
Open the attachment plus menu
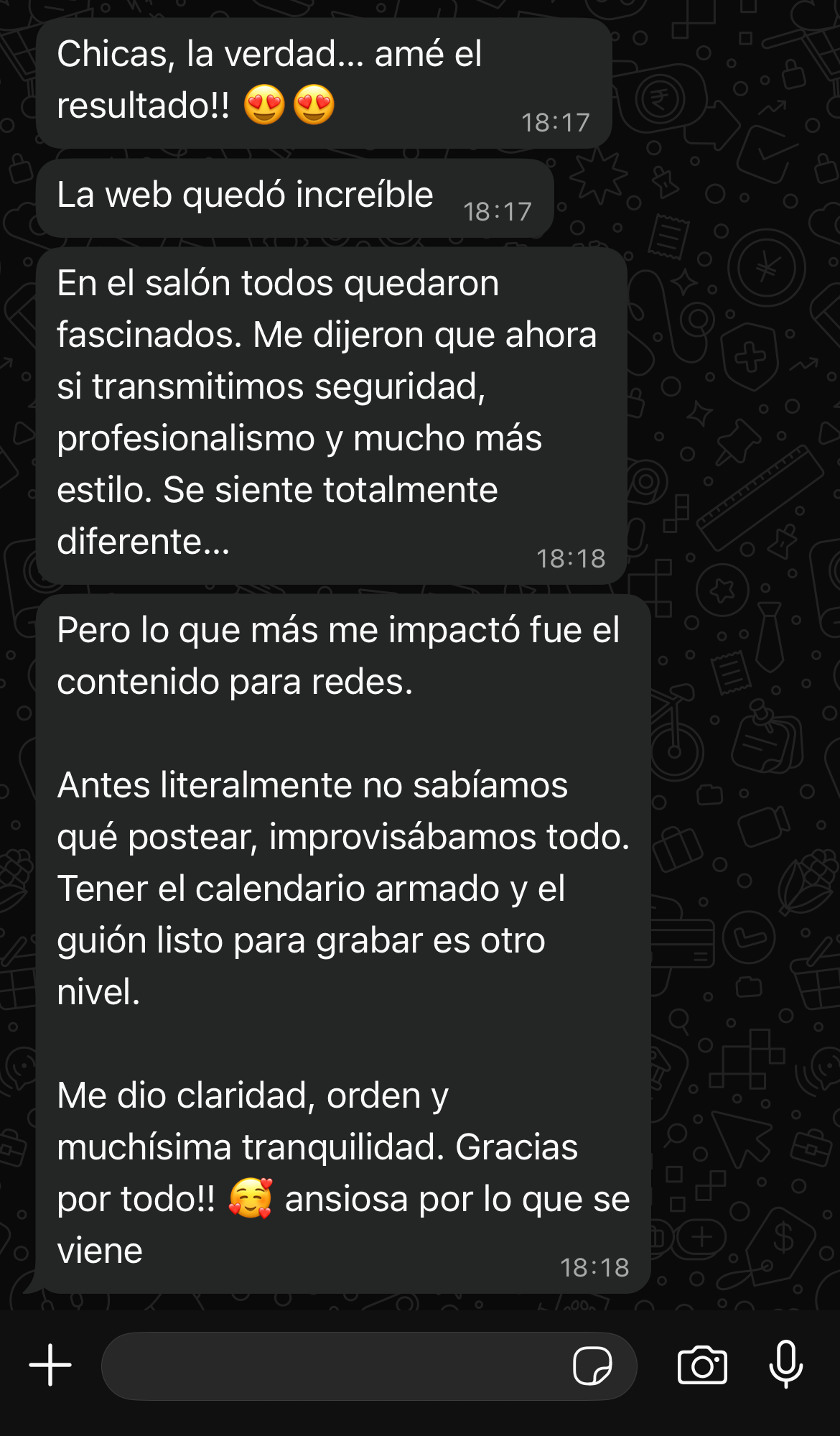point(50,1365)
